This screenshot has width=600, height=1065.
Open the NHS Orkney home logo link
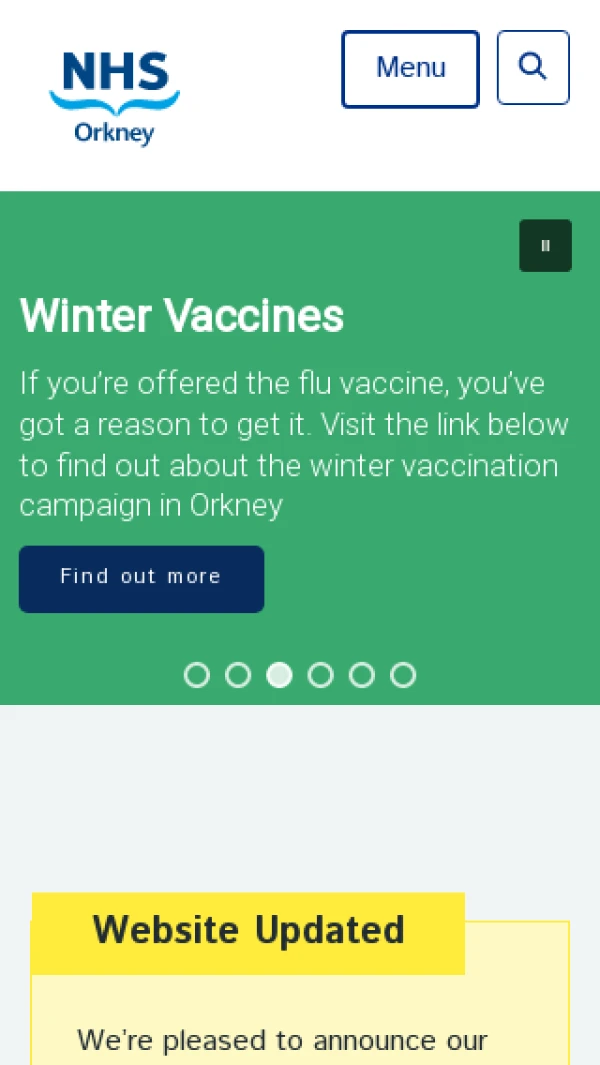[x=114, y=98]
